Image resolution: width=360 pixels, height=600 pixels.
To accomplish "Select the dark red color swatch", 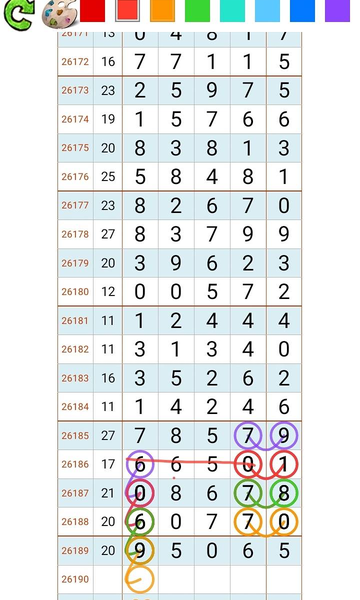I will click(x=93, y=11).
